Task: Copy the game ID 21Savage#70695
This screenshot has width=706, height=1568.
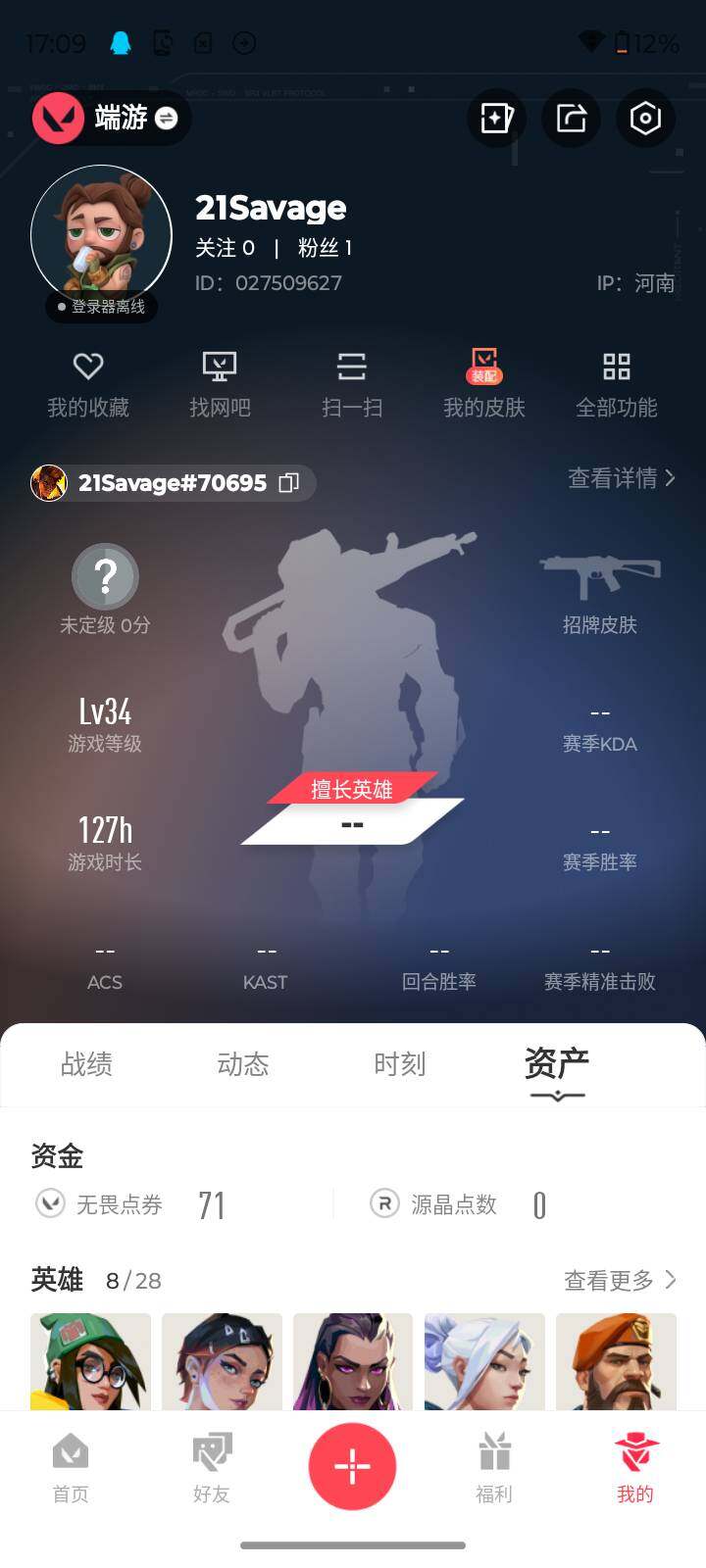Action: pos(288,483)
